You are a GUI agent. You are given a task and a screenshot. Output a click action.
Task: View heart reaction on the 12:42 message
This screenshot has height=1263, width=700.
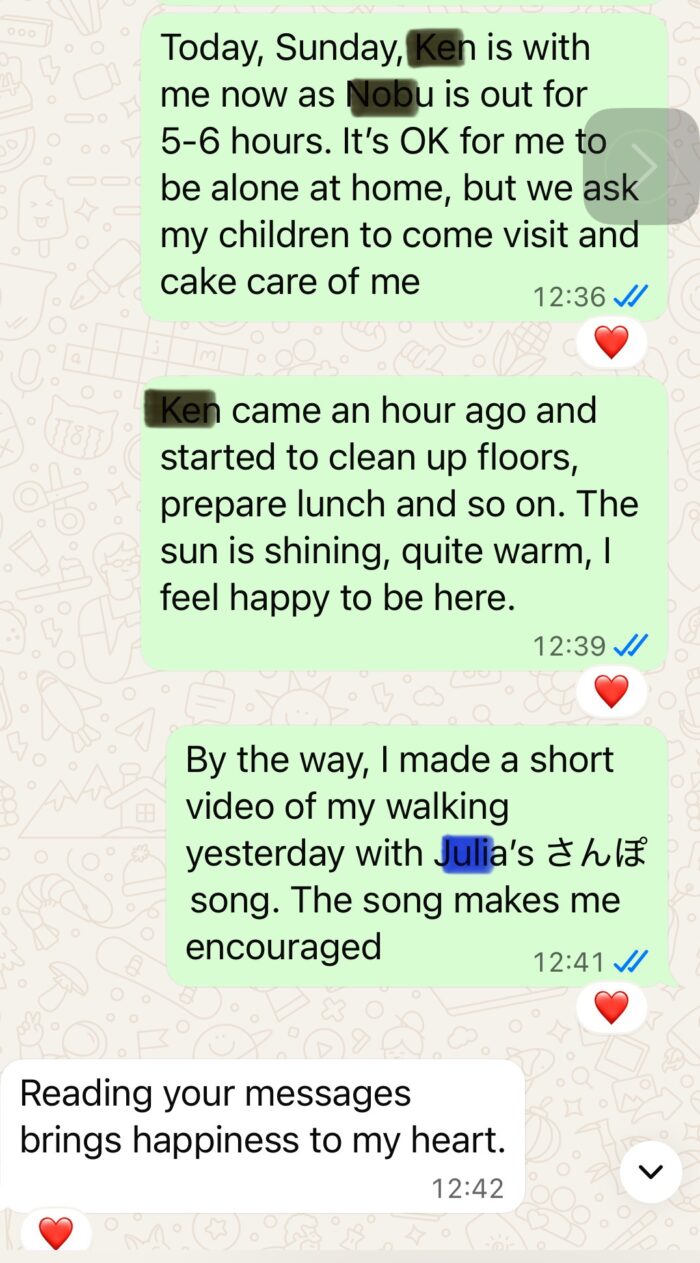pyautogui.click(x=56, y=1233)
